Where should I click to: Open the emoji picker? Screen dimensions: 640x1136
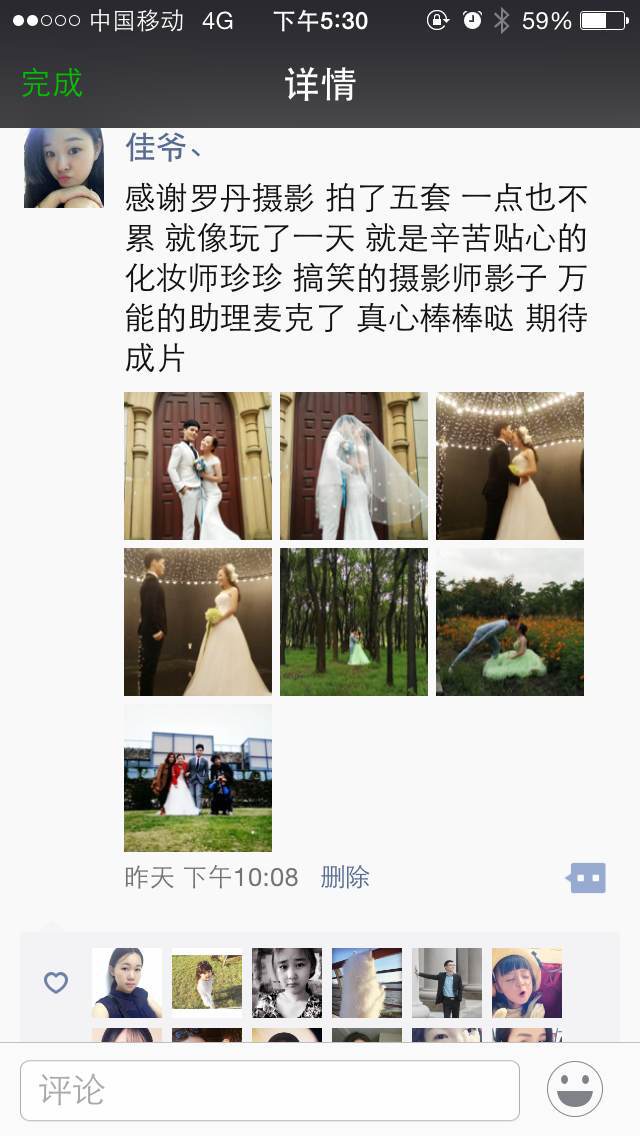point(575,1089)
